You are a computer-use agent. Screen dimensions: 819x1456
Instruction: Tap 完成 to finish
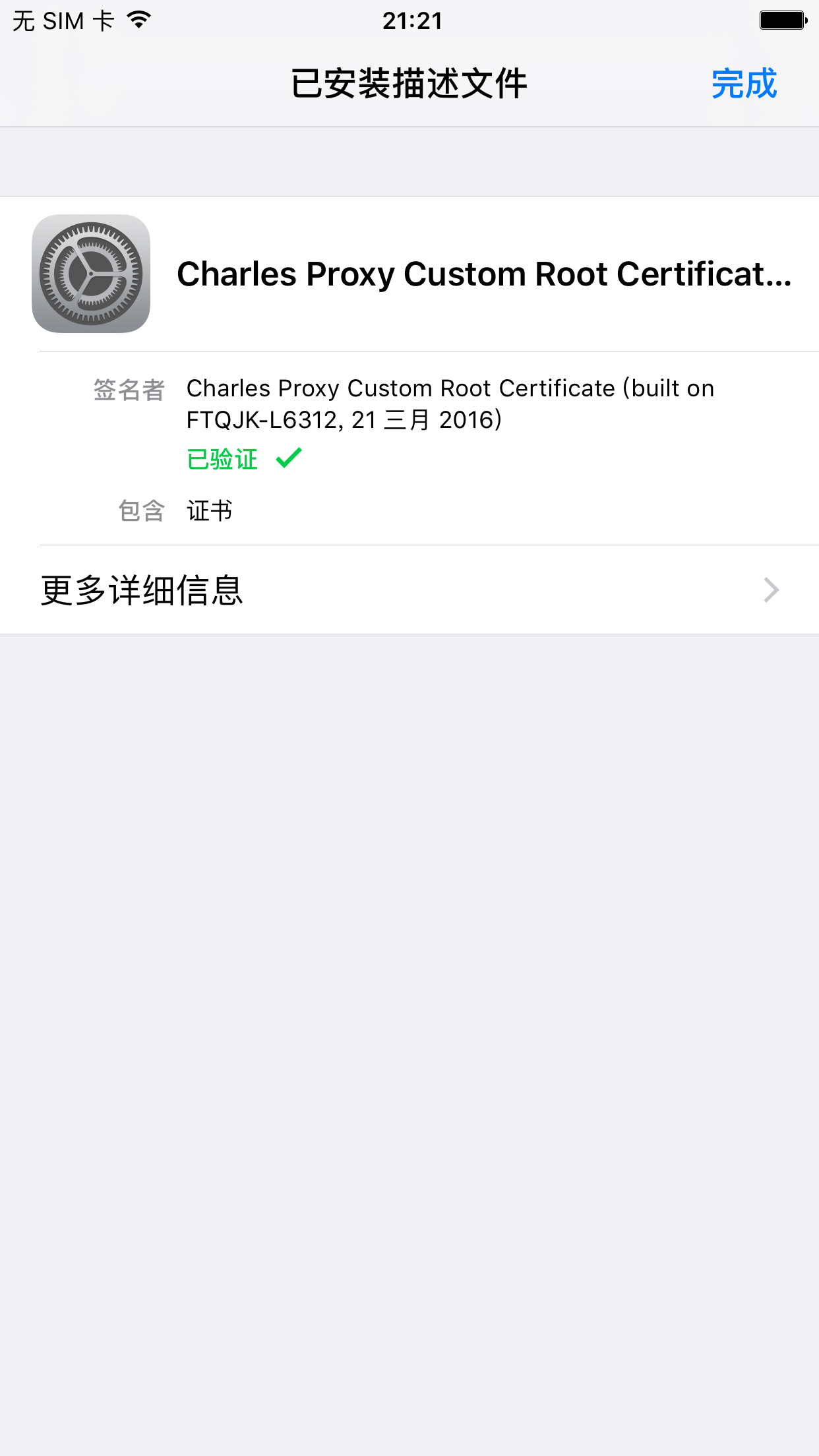[x=744, y=84]
